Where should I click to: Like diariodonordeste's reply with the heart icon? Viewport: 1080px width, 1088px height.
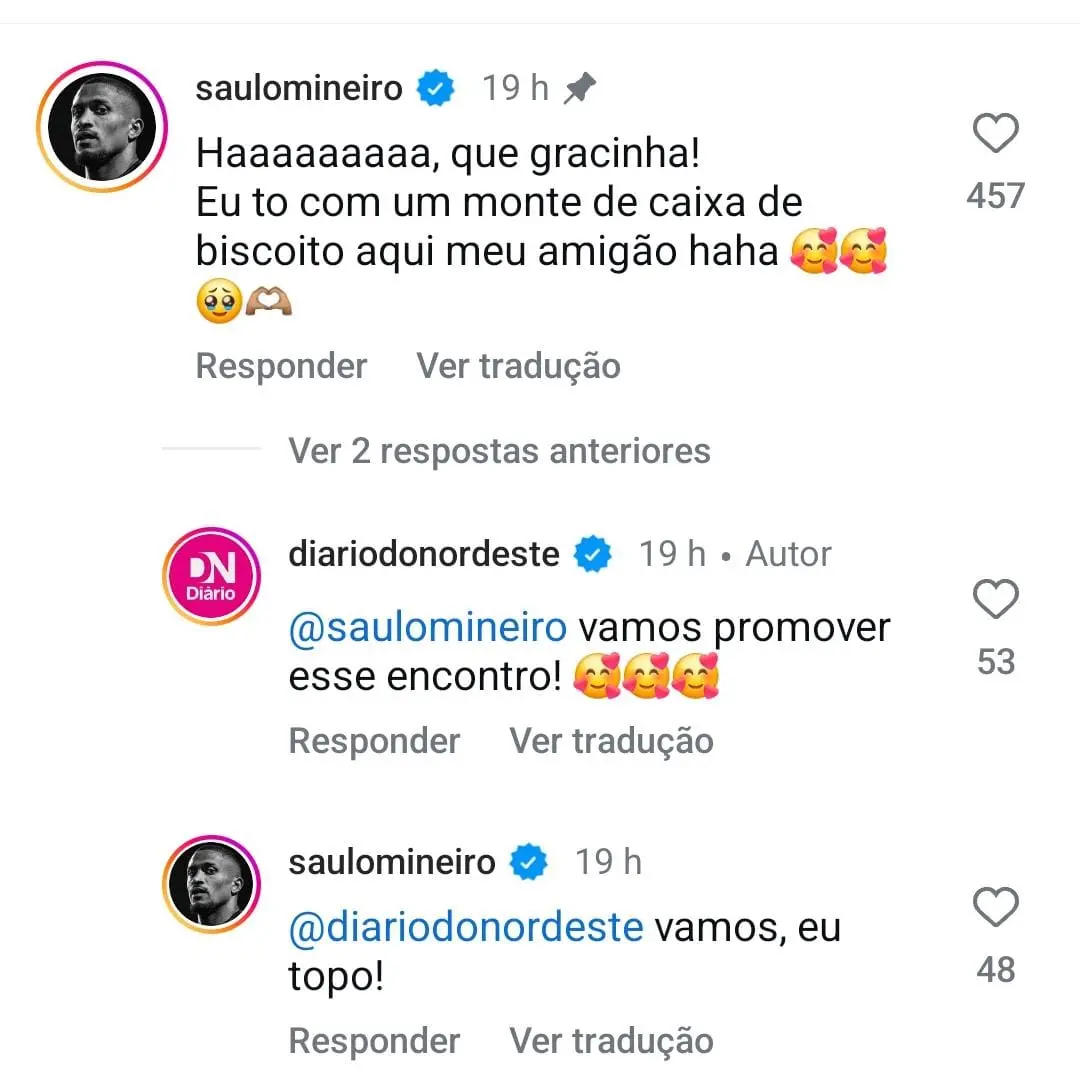tap(995, 599)
